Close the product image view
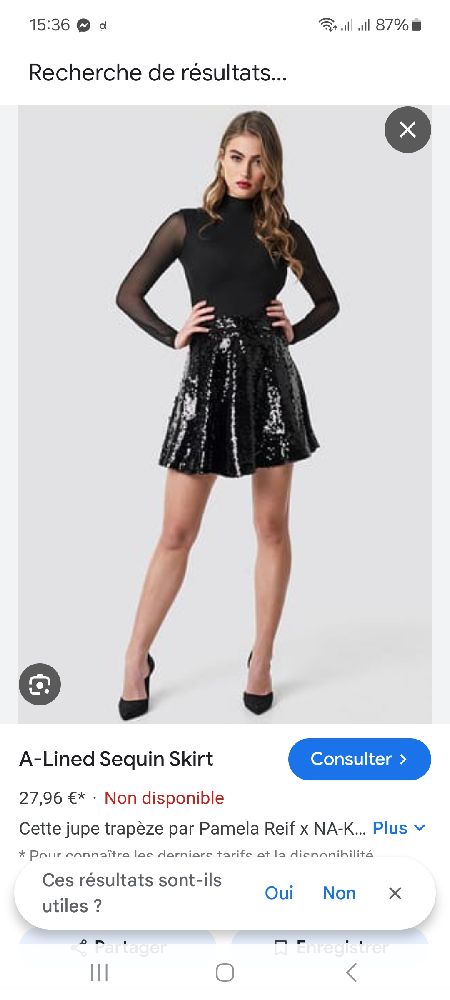450x1000 pixels. (x=407, y=130)
